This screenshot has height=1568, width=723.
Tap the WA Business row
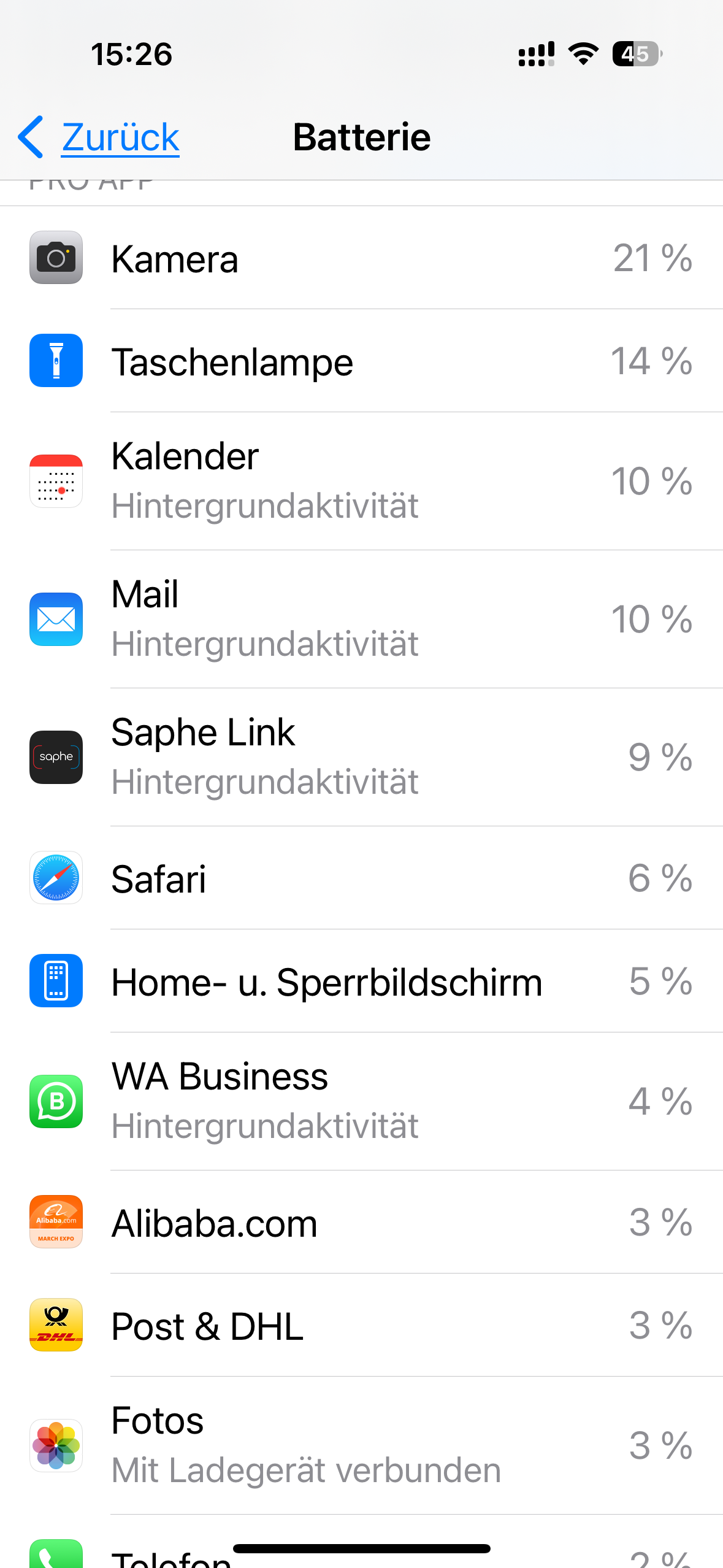point(361,1101)
